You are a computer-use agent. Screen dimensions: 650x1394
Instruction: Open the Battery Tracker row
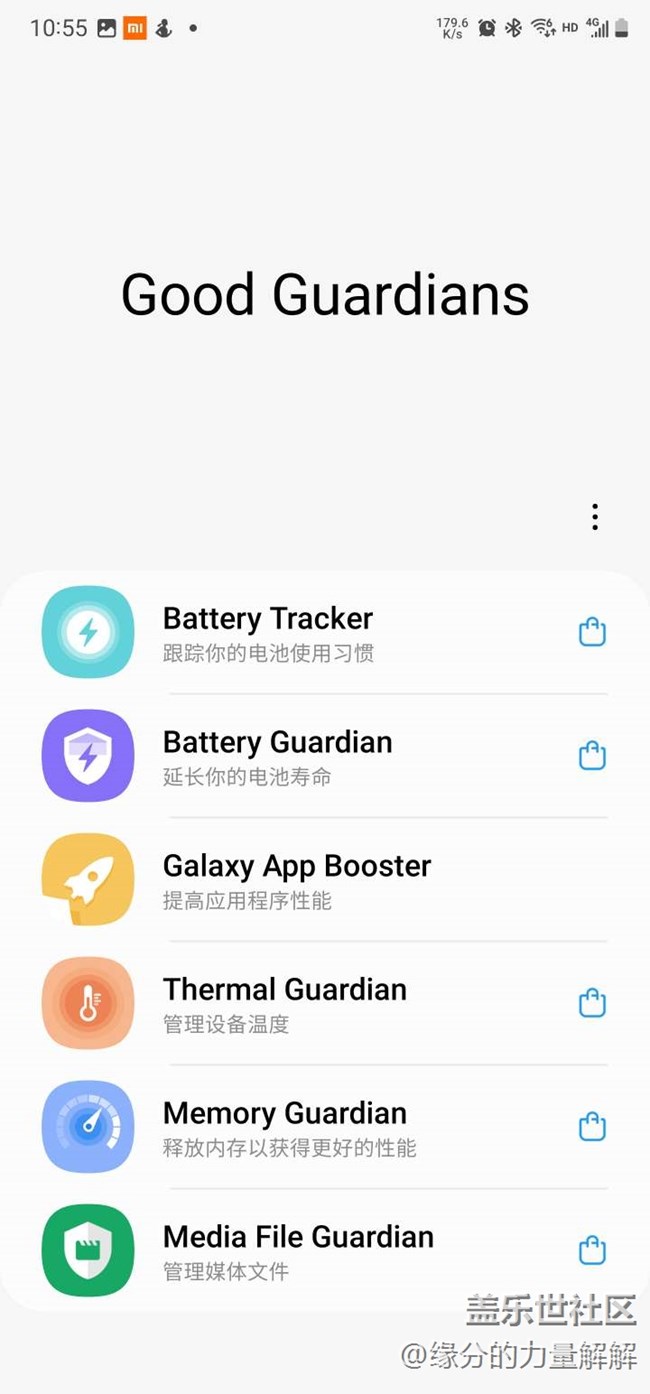pyautogui.click(x=300, y=633)
